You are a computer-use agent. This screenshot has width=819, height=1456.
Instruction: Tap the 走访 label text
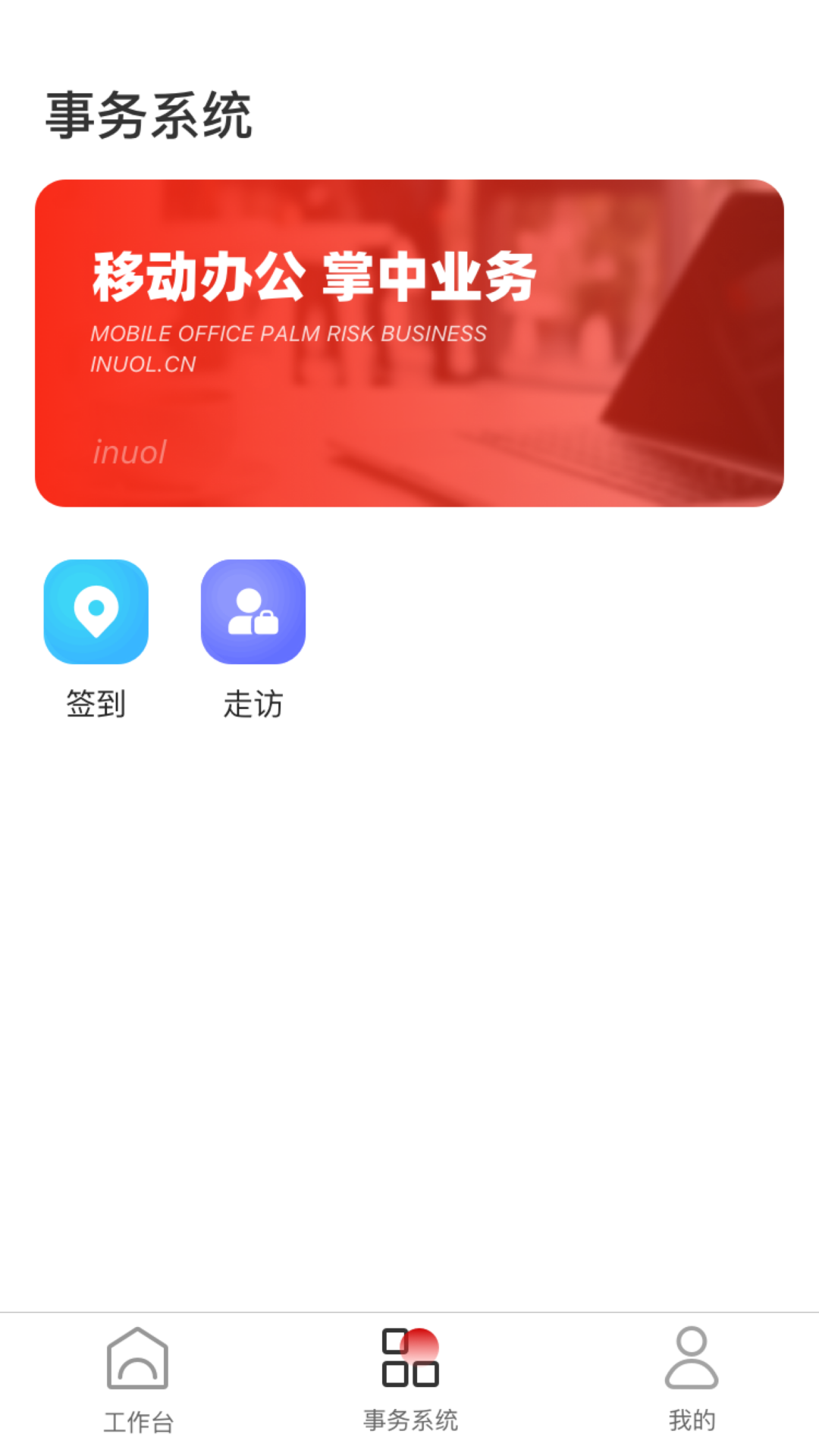(253, 704)
